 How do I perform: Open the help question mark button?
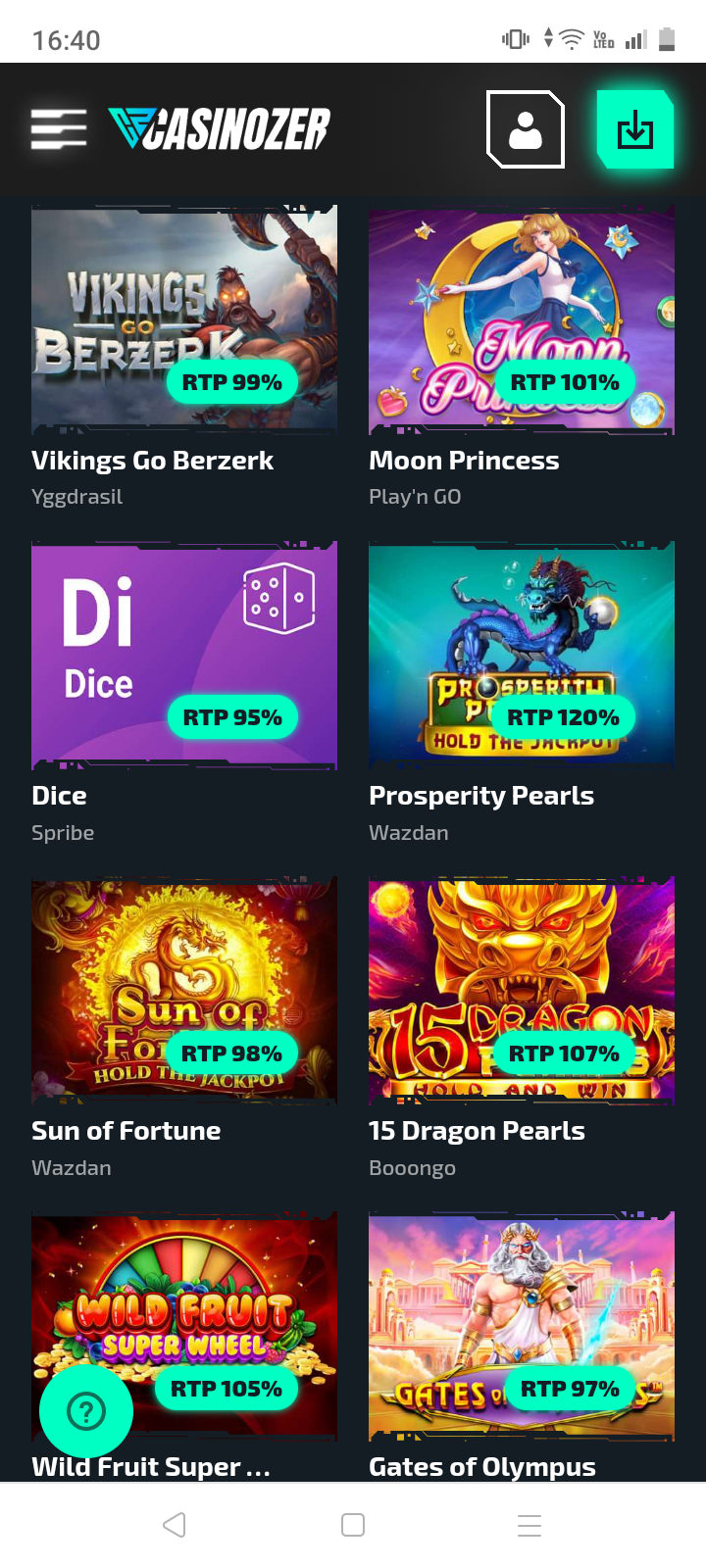coord(86,1411)
